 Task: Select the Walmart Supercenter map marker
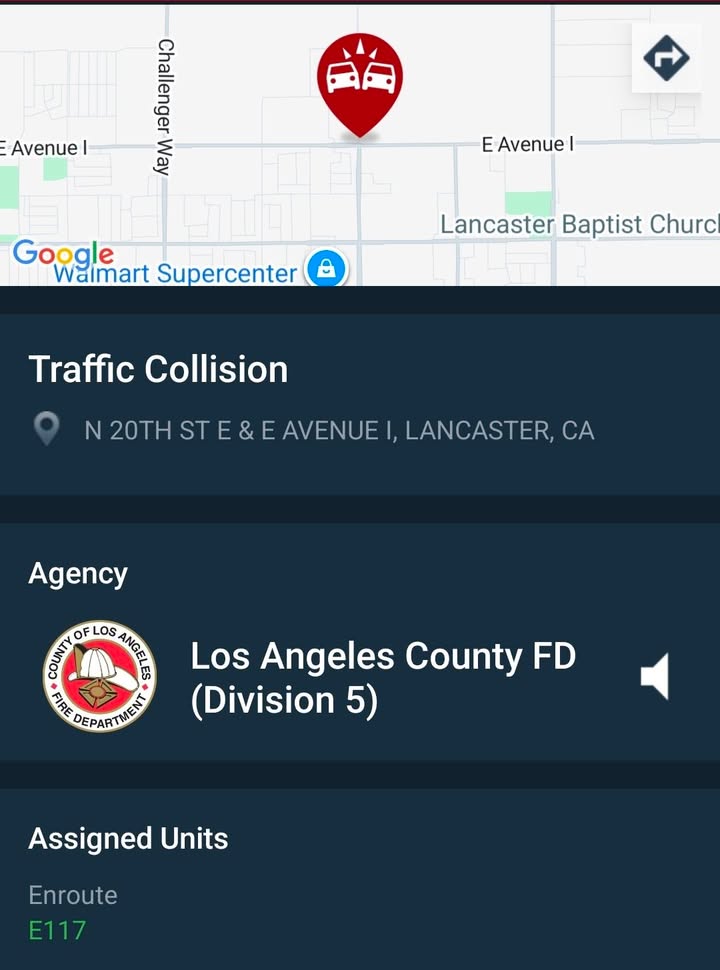click(326, 268)
